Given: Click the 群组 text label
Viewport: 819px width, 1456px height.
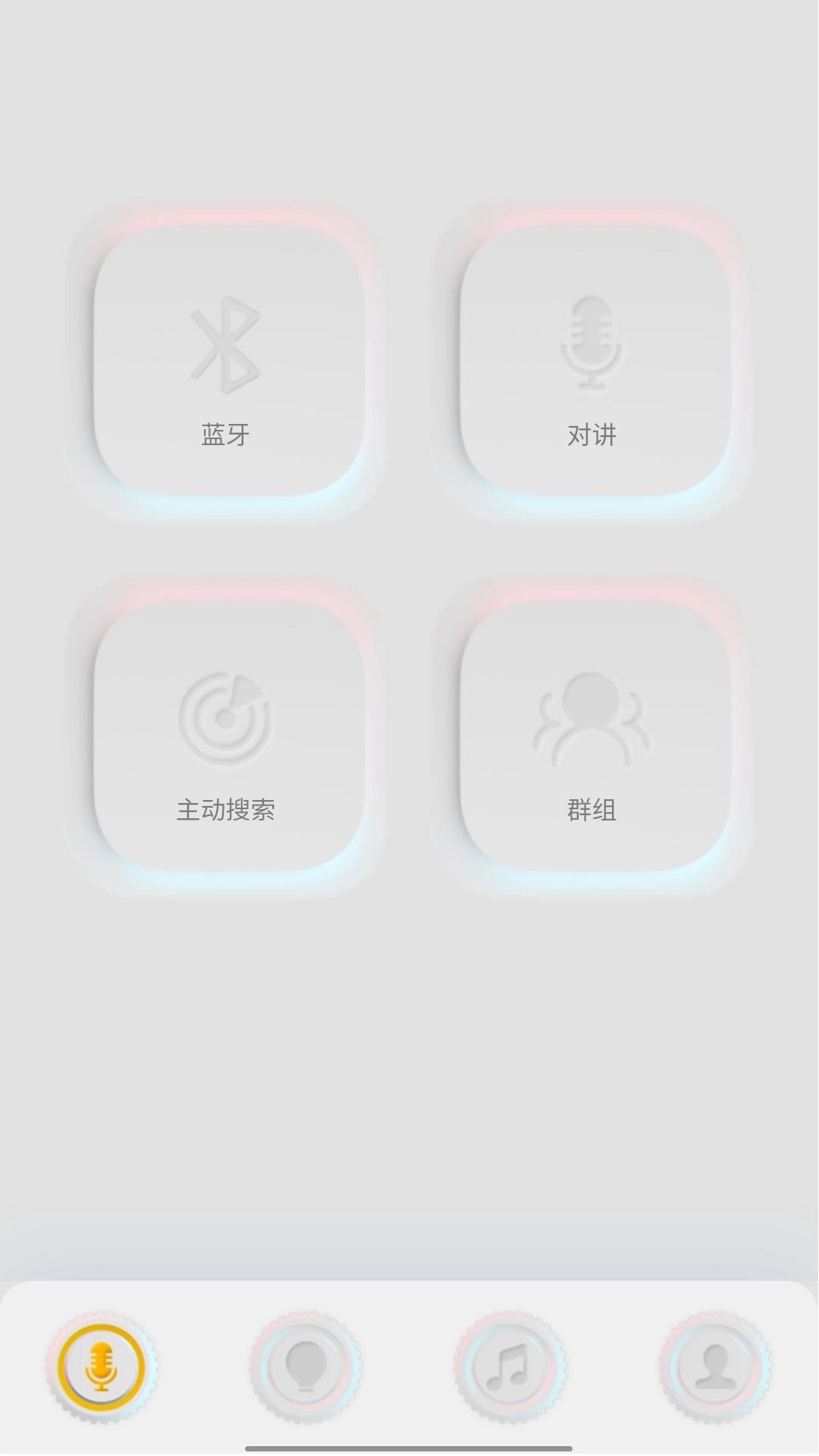Looking at the screenshot, I should point(593,809).
